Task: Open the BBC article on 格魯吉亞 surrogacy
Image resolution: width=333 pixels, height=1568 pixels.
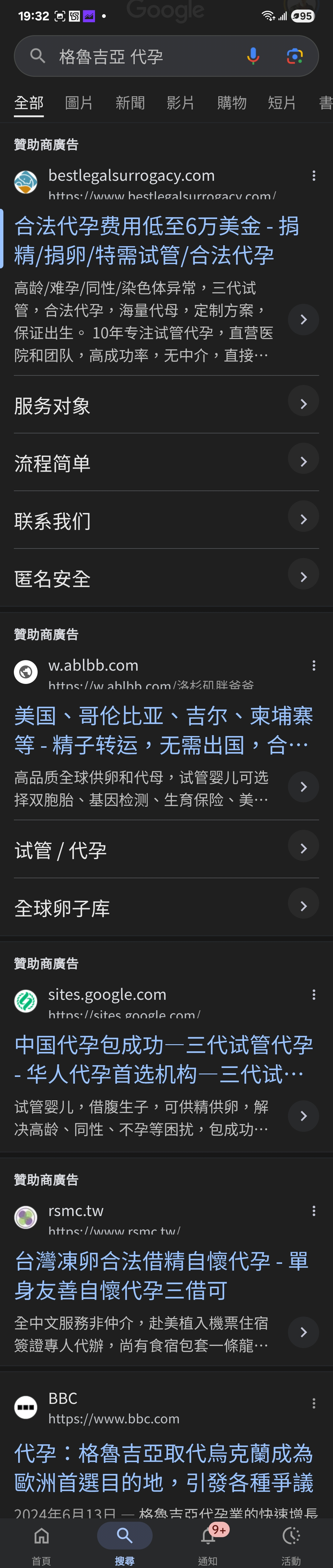Action: click(x=163, y=1467)
